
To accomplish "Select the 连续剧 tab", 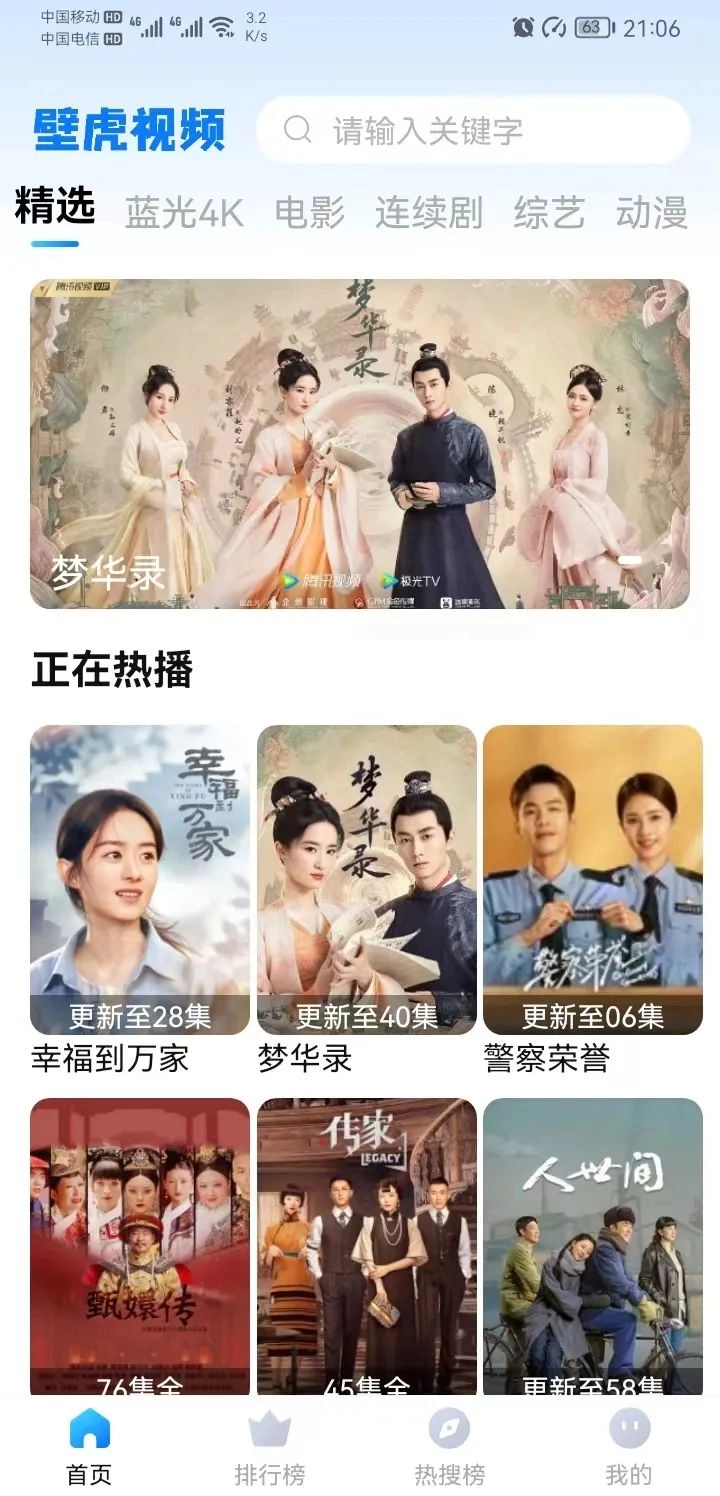I will [429, 212].
